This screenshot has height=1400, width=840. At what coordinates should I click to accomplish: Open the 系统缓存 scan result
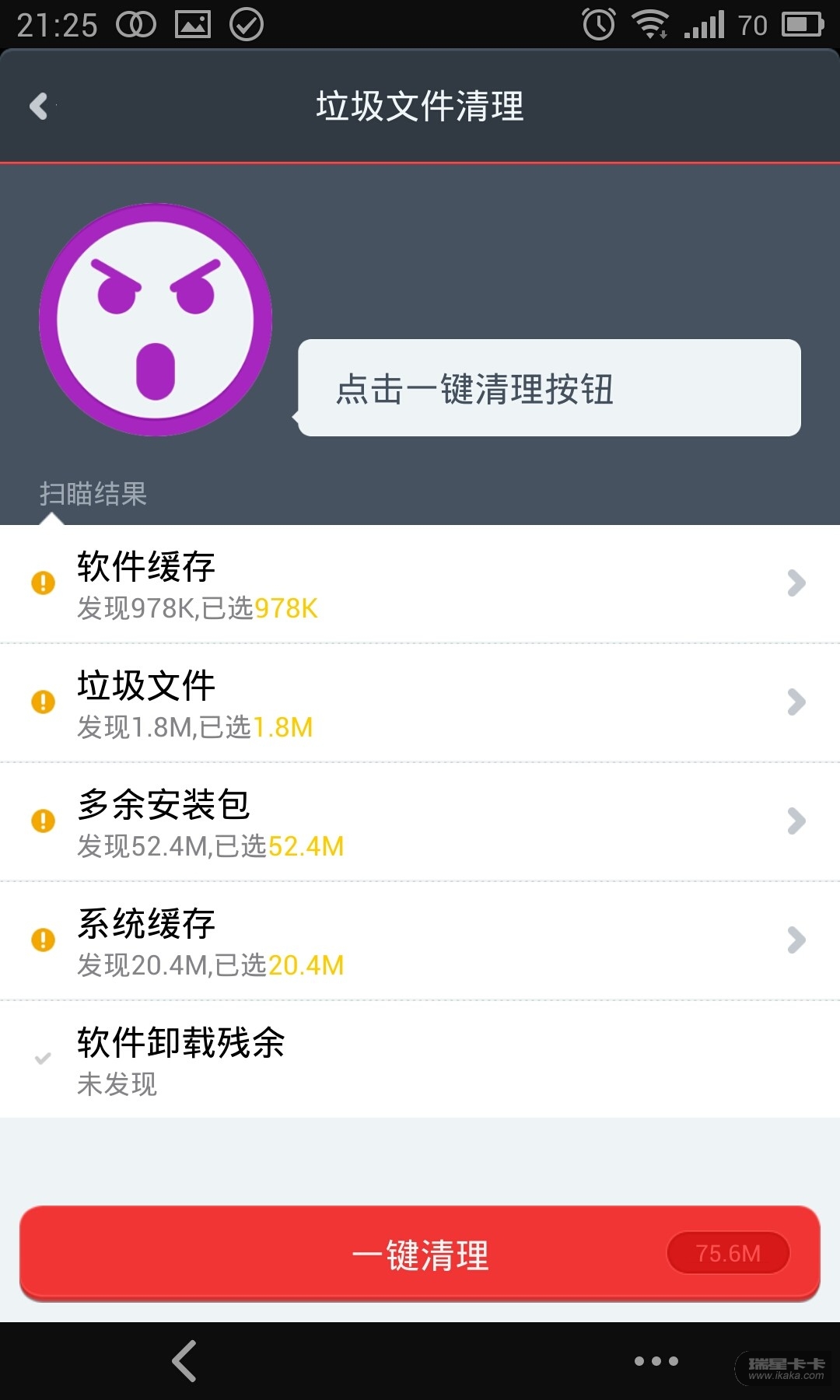(420, 940)
